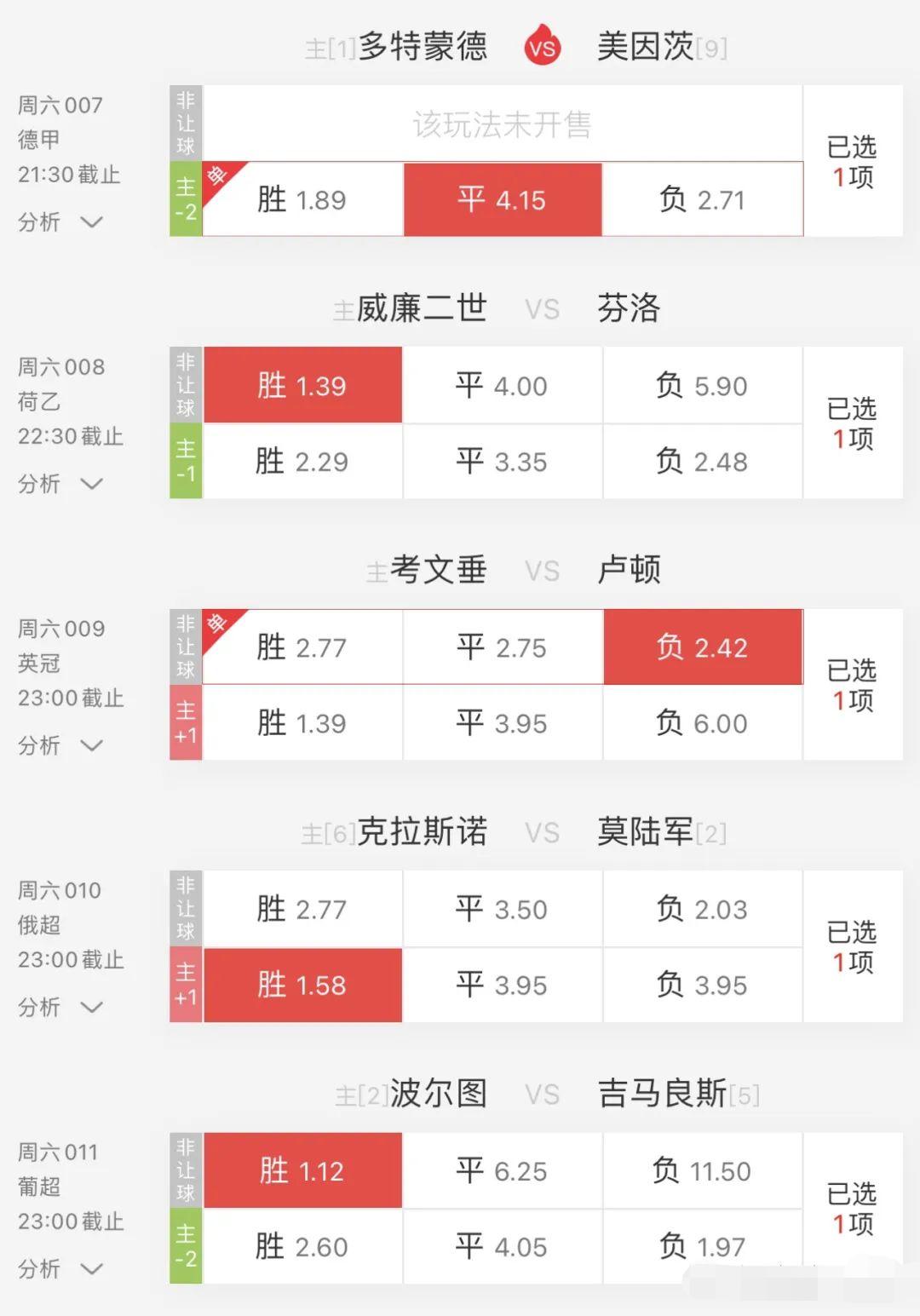Click the 主+1 handicap label on the 俄超 match
The width and height of the screenshot is (920, 1316).
187,985
